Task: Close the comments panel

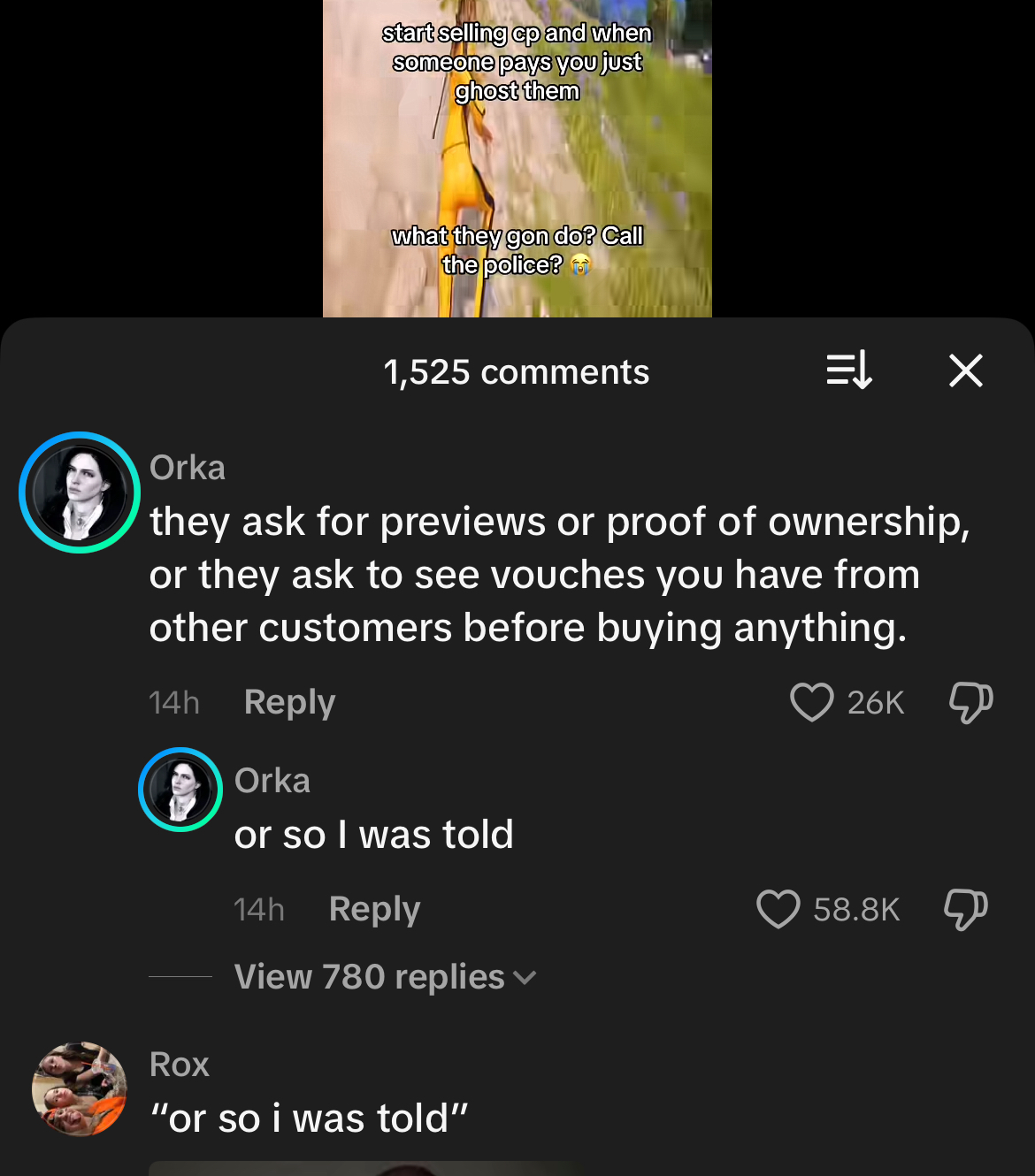Action: (x=965, y=370)
